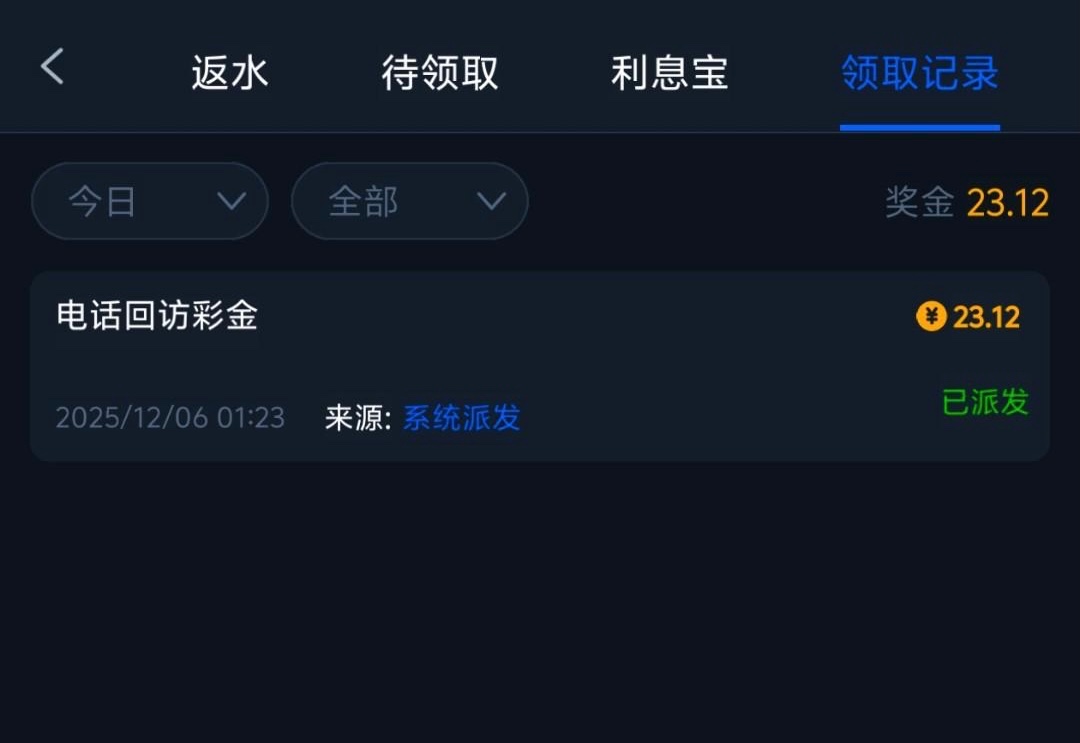Expand the 今日 date filter dropdown
Image resolution: width=1080 pixels, height=743 pixels.
pyautogui.click(x=150, y=201)
